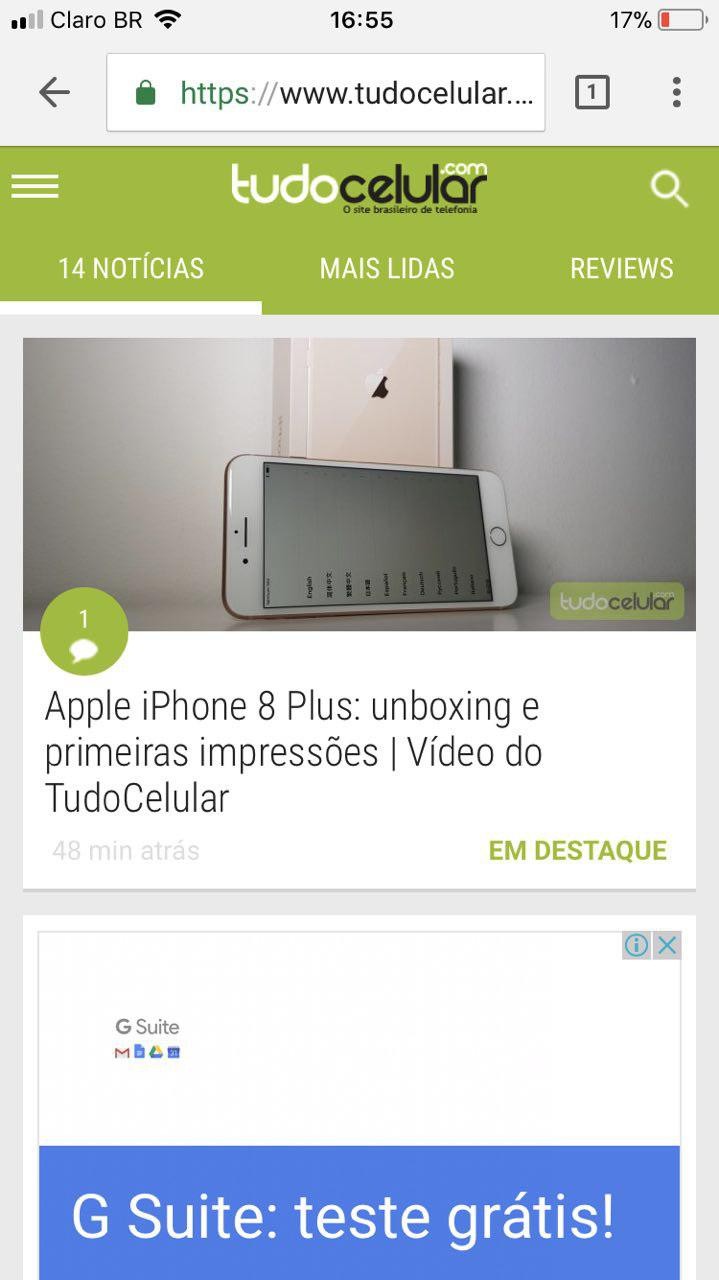Switch to the Reviews tab
The image size is (719, 1280).
pos(621,268)
